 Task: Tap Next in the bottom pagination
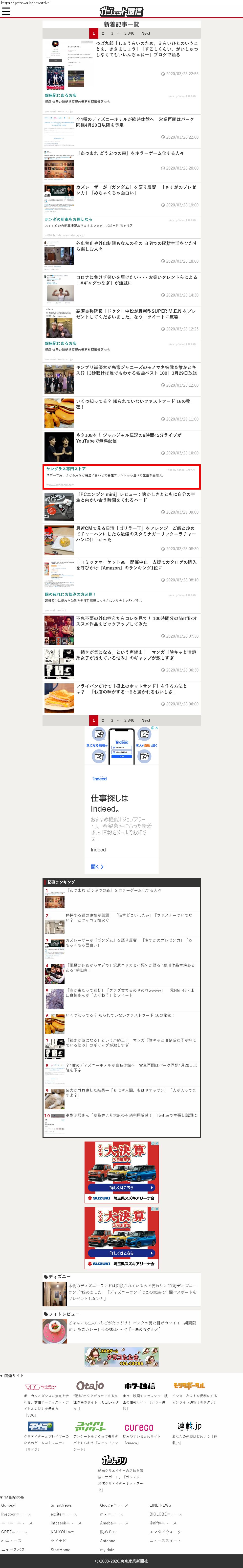(146, 720)
